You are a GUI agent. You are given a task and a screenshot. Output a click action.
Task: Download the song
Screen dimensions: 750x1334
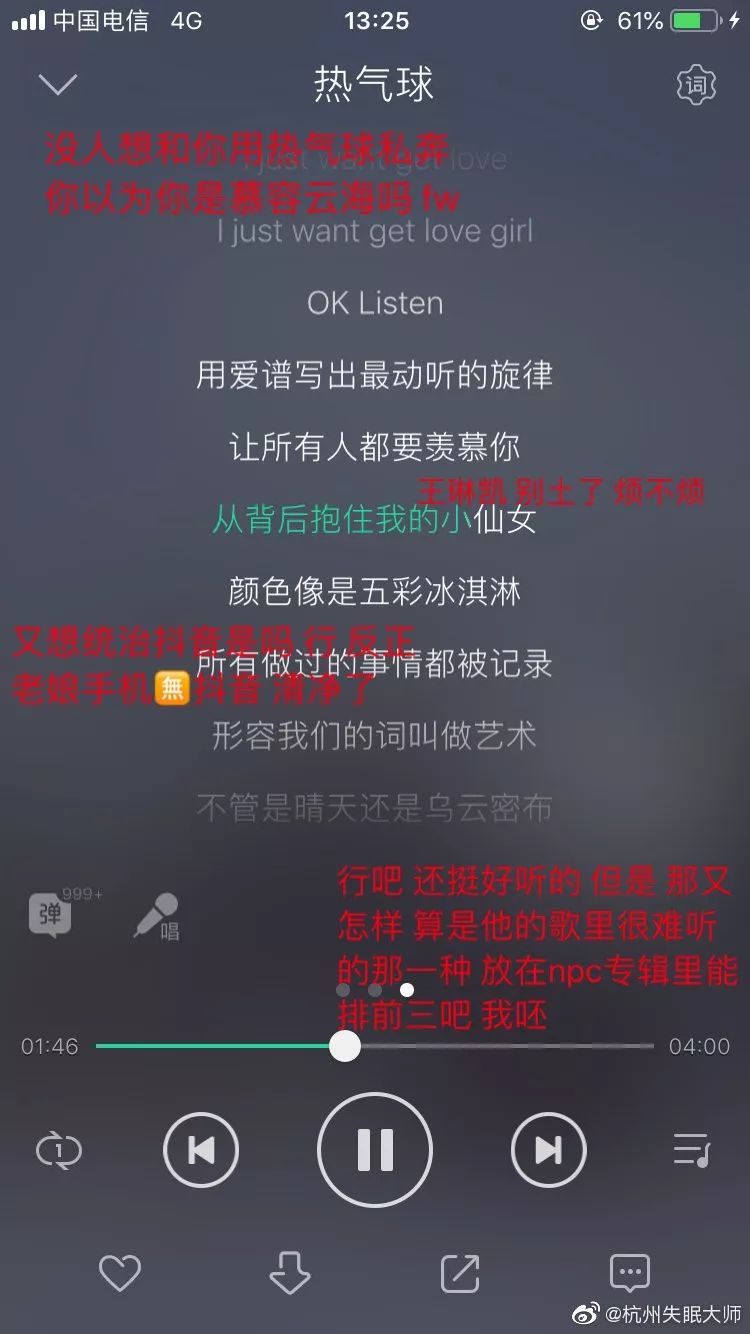(x=290, y=1273)
